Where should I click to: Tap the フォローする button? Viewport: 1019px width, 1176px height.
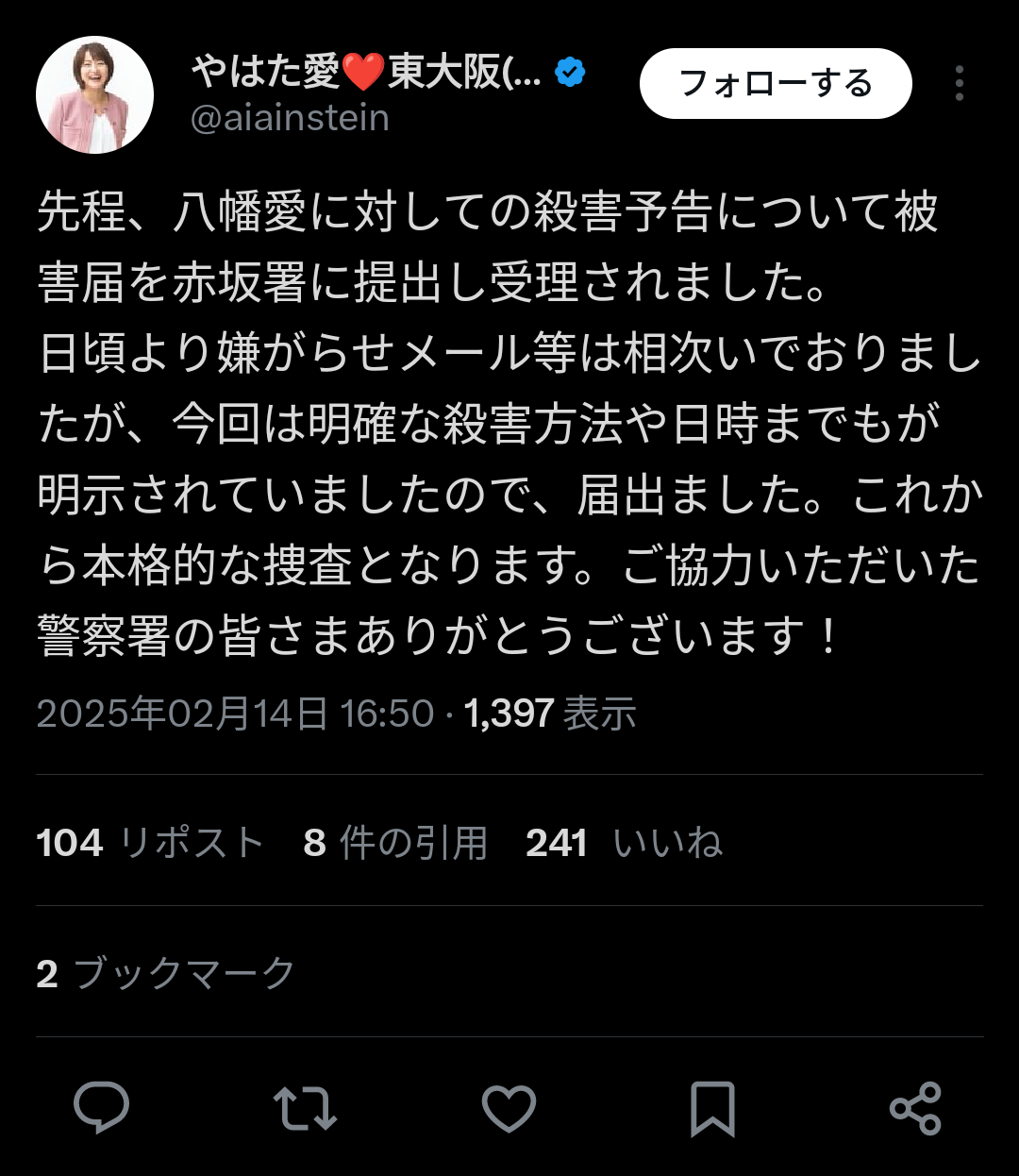pyautogui.click(x=776, y=84)
